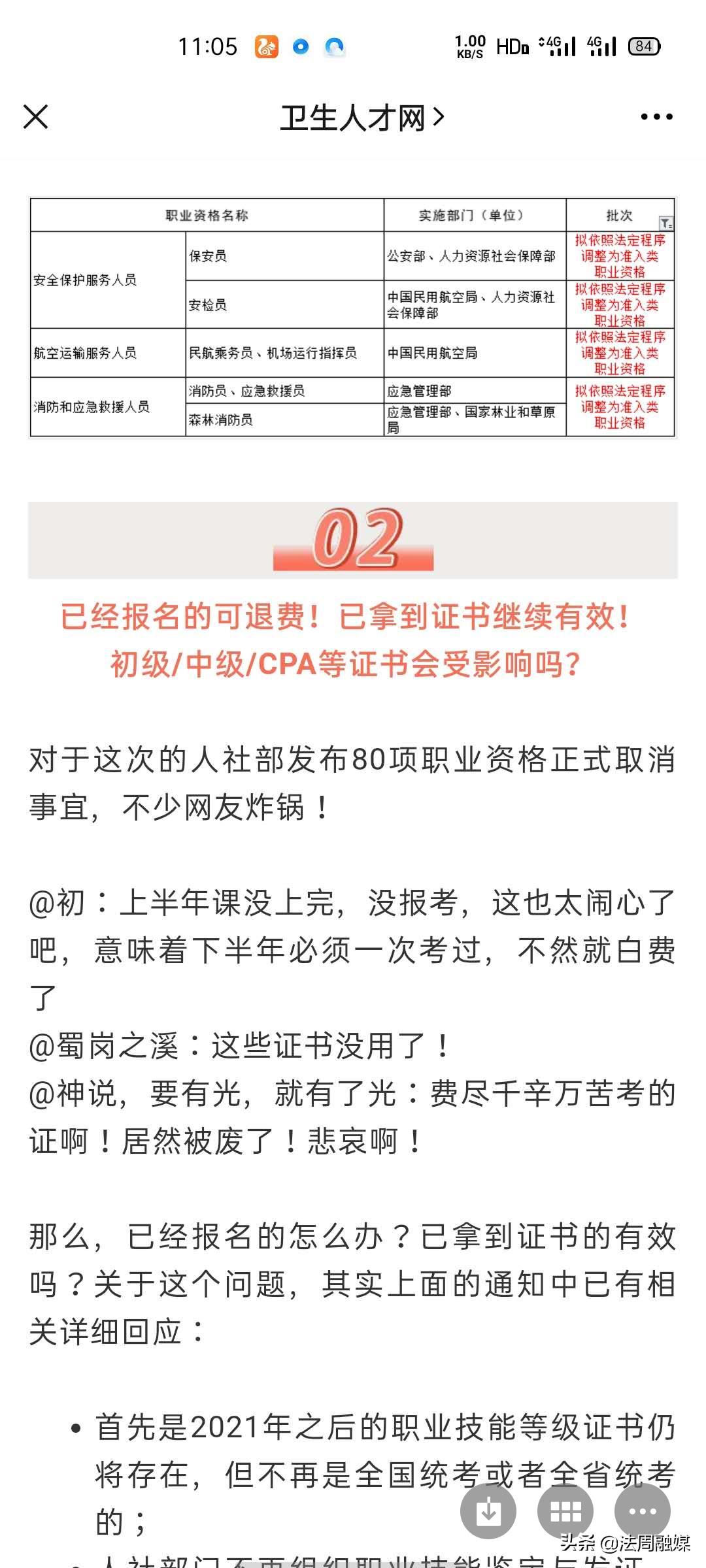Image resolution: width=706 pixels, height=1568 pixels.
Task: Open the 卫生人才网 account page
Action: 361,118
